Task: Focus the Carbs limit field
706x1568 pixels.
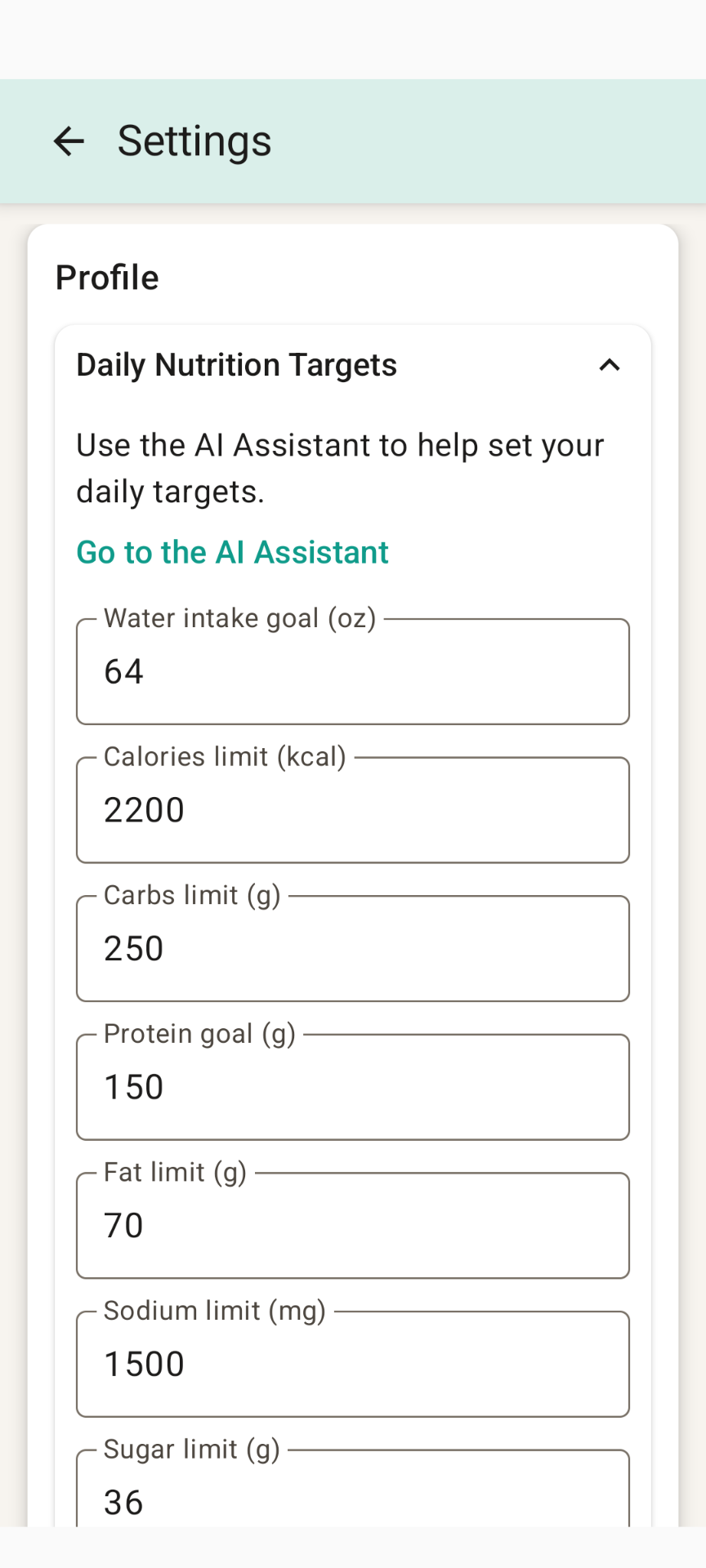Action: click(351, 947)
